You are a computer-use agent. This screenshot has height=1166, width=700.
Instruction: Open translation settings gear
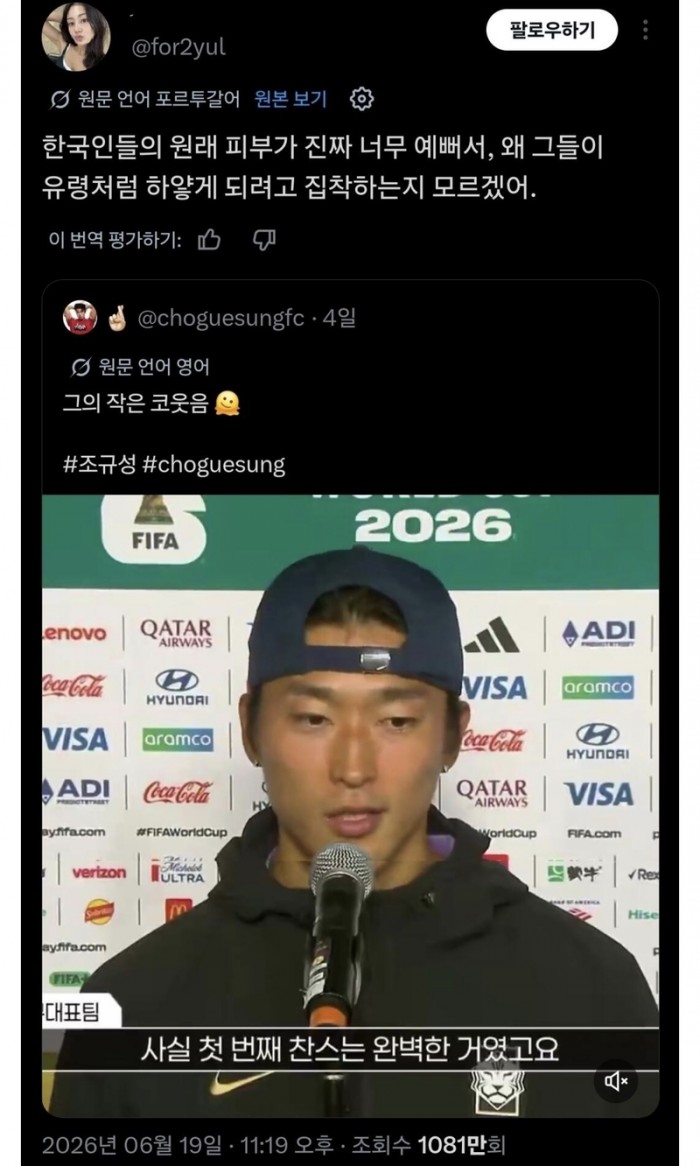(362, 99)
